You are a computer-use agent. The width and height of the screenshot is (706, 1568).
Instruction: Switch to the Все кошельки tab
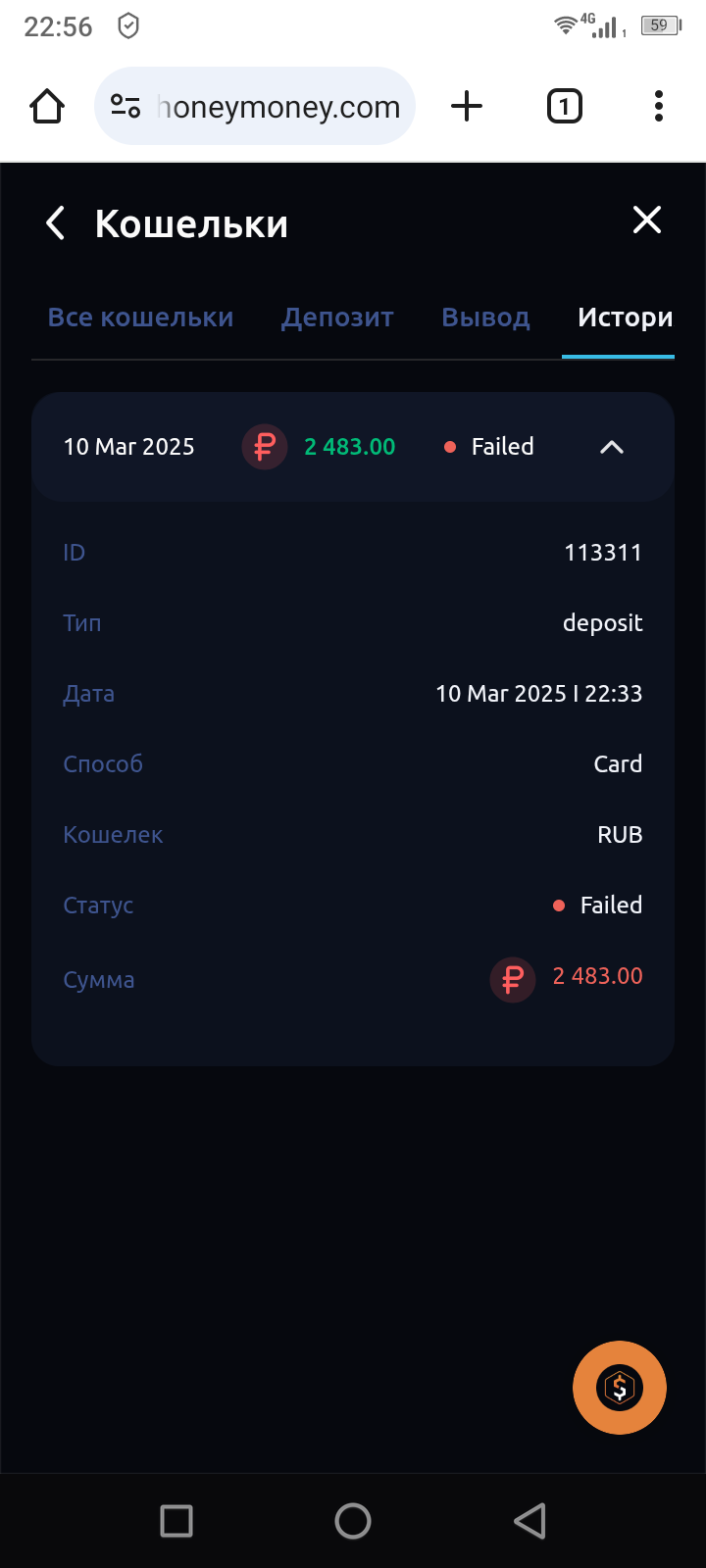coord(140,318)
